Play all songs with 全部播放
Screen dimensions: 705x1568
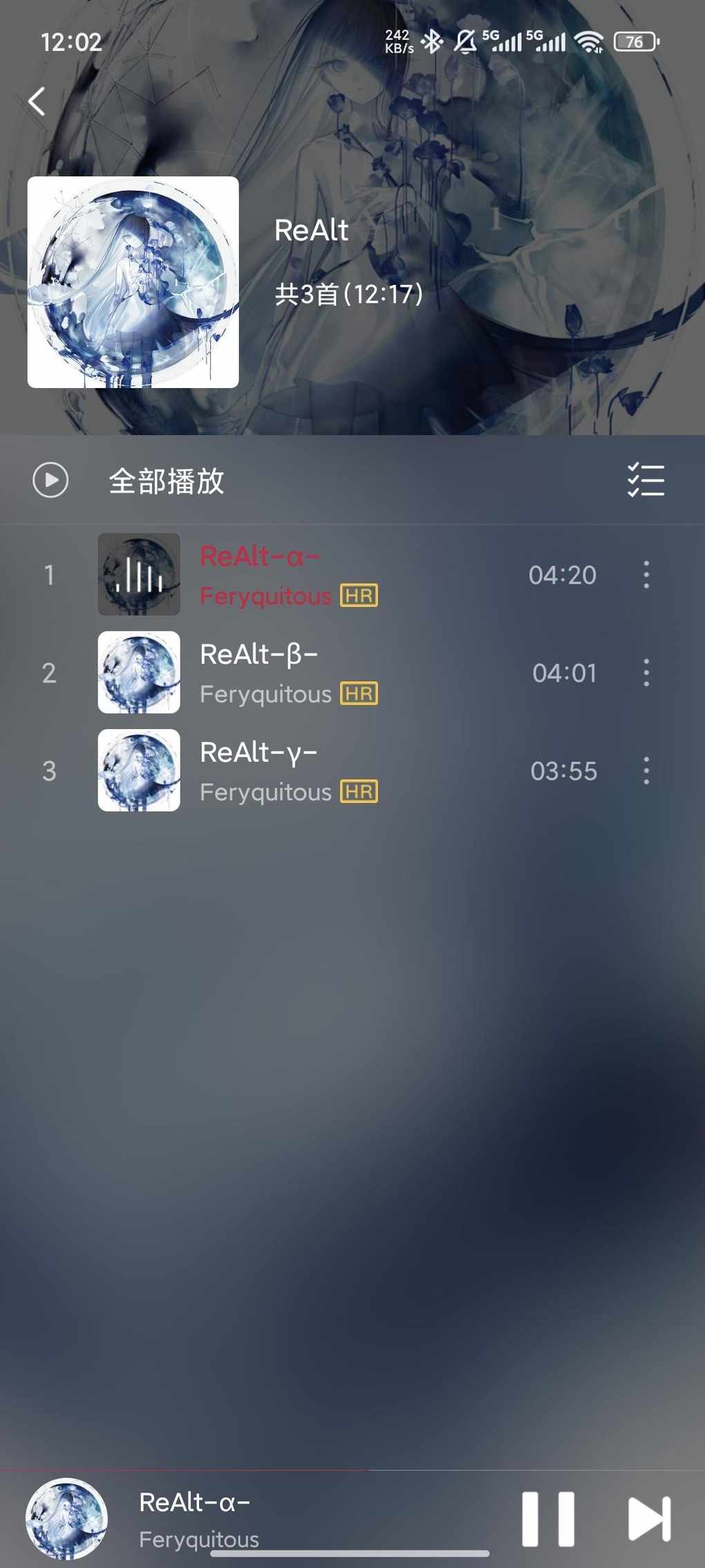coord(166,481)
